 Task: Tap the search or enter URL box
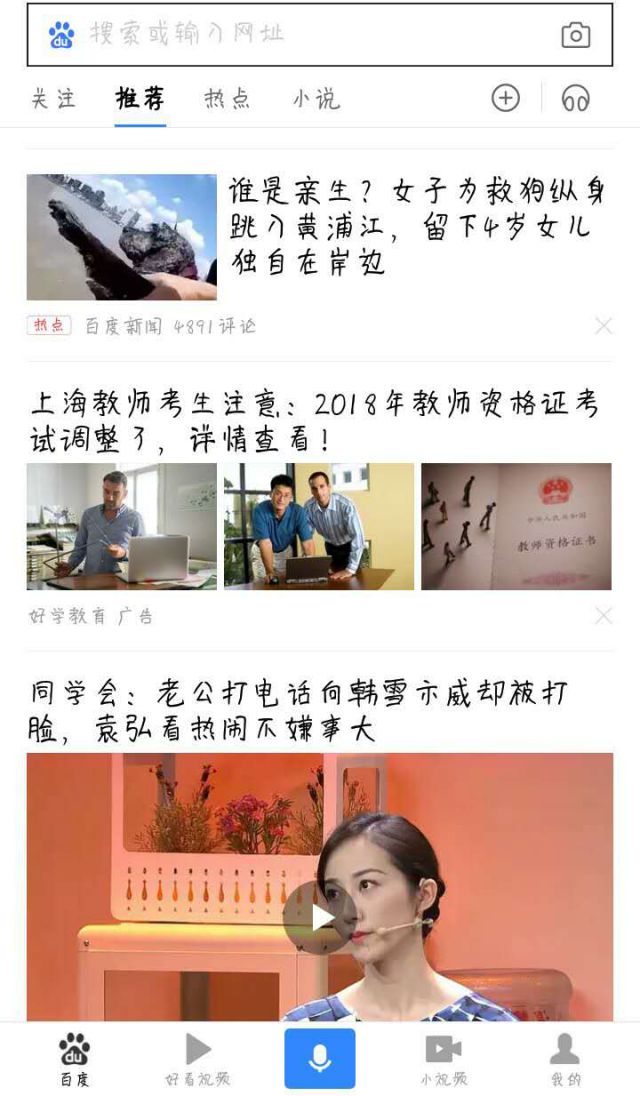coord(300,35)
